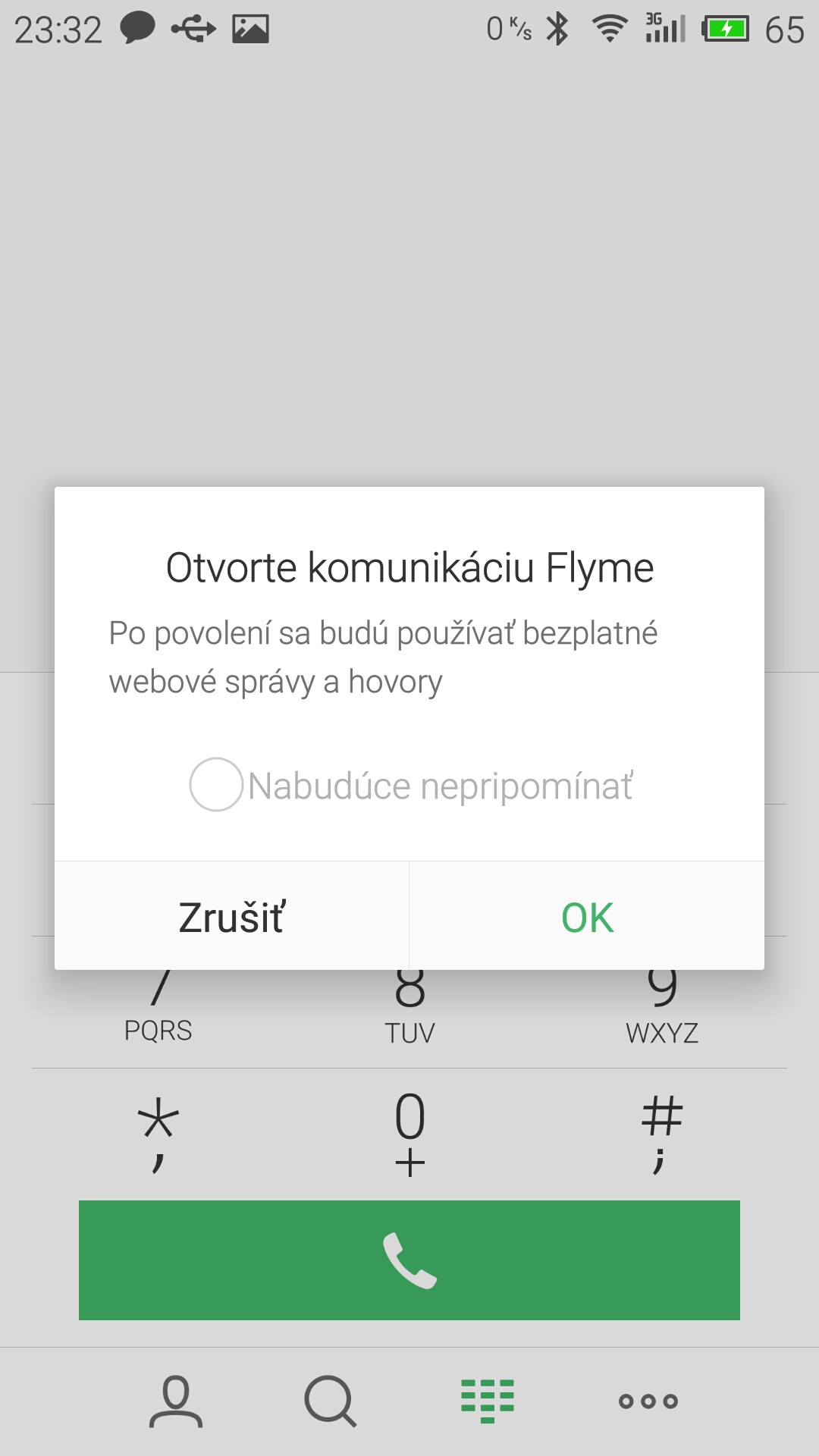Open the contacts tab icon
Screen dimensions: 819x1456
[176, 1401]
